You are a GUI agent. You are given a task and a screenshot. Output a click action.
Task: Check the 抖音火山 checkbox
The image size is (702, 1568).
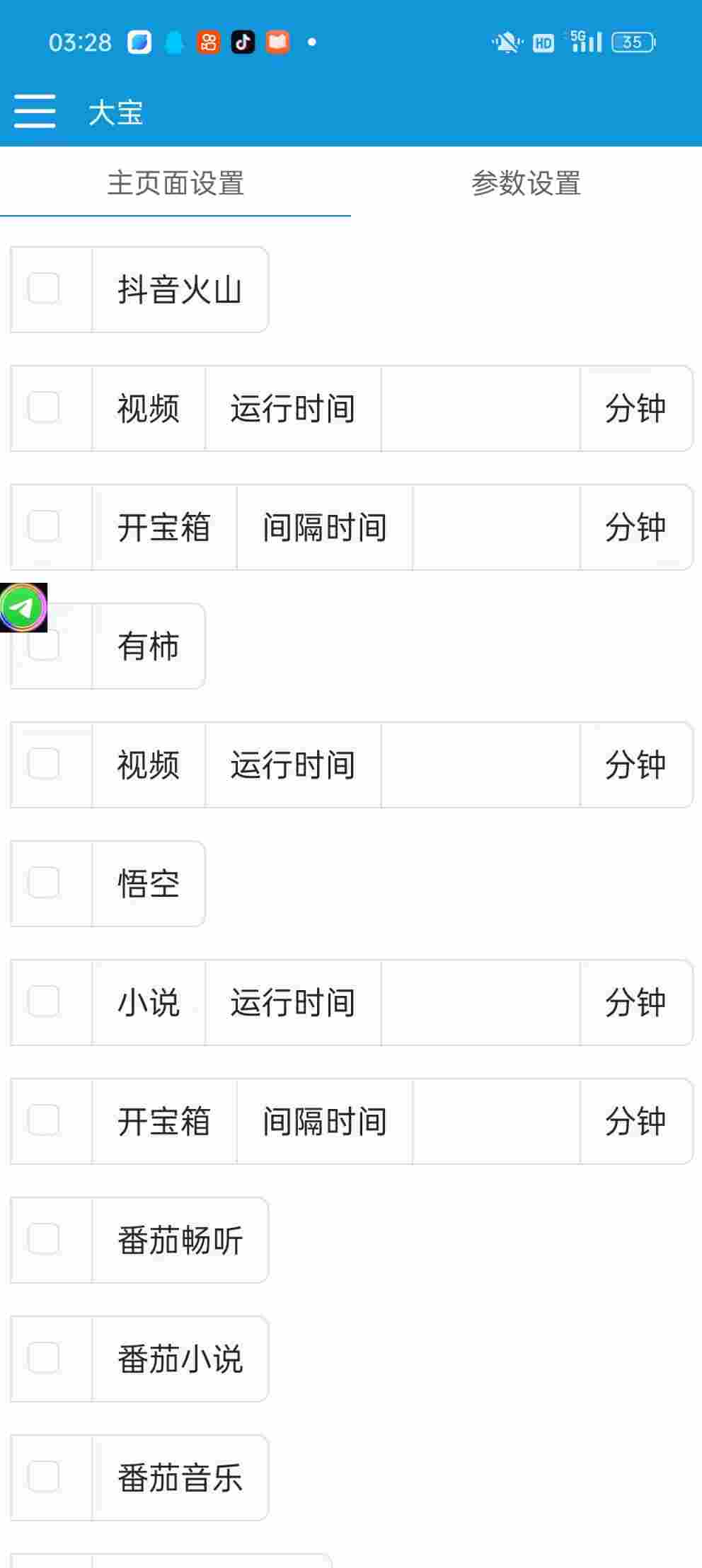(43, 289)
